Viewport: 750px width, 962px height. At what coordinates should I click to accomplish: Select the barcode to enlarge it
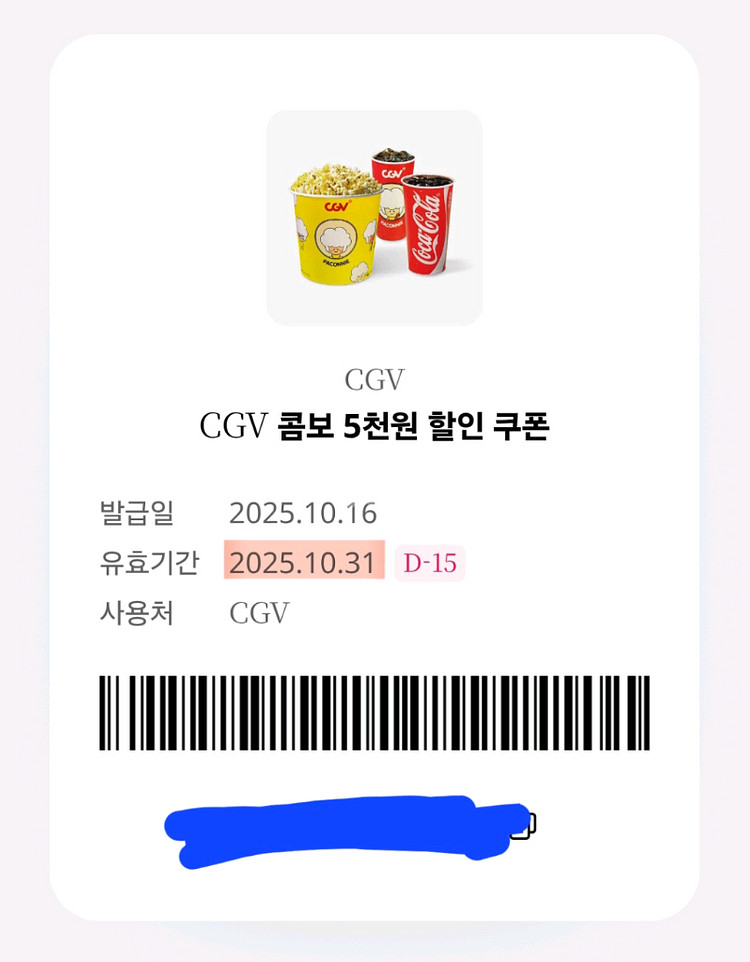(375, 715)
